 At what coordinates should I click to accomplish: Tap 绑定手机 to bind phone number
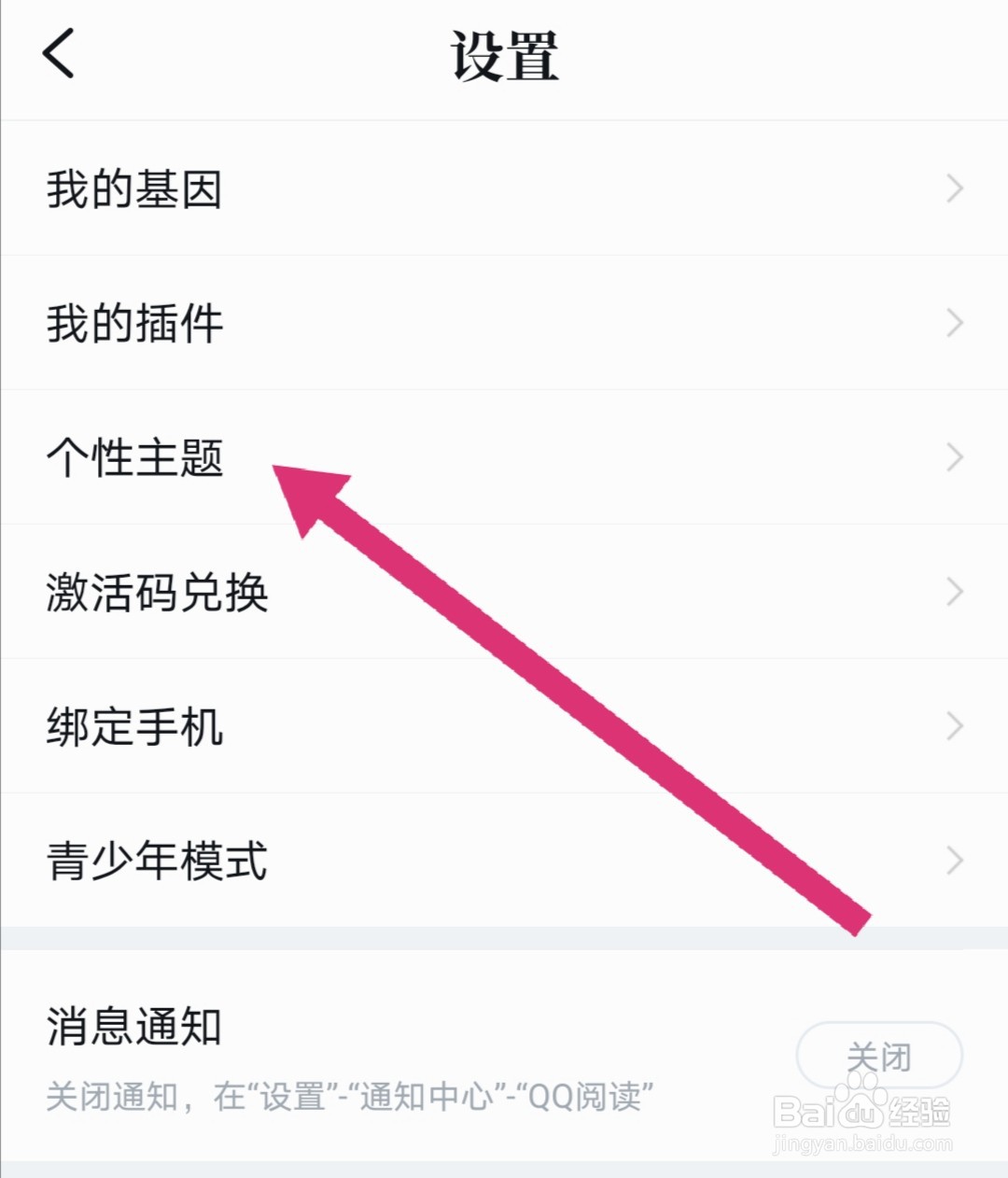tap(135, 726)
